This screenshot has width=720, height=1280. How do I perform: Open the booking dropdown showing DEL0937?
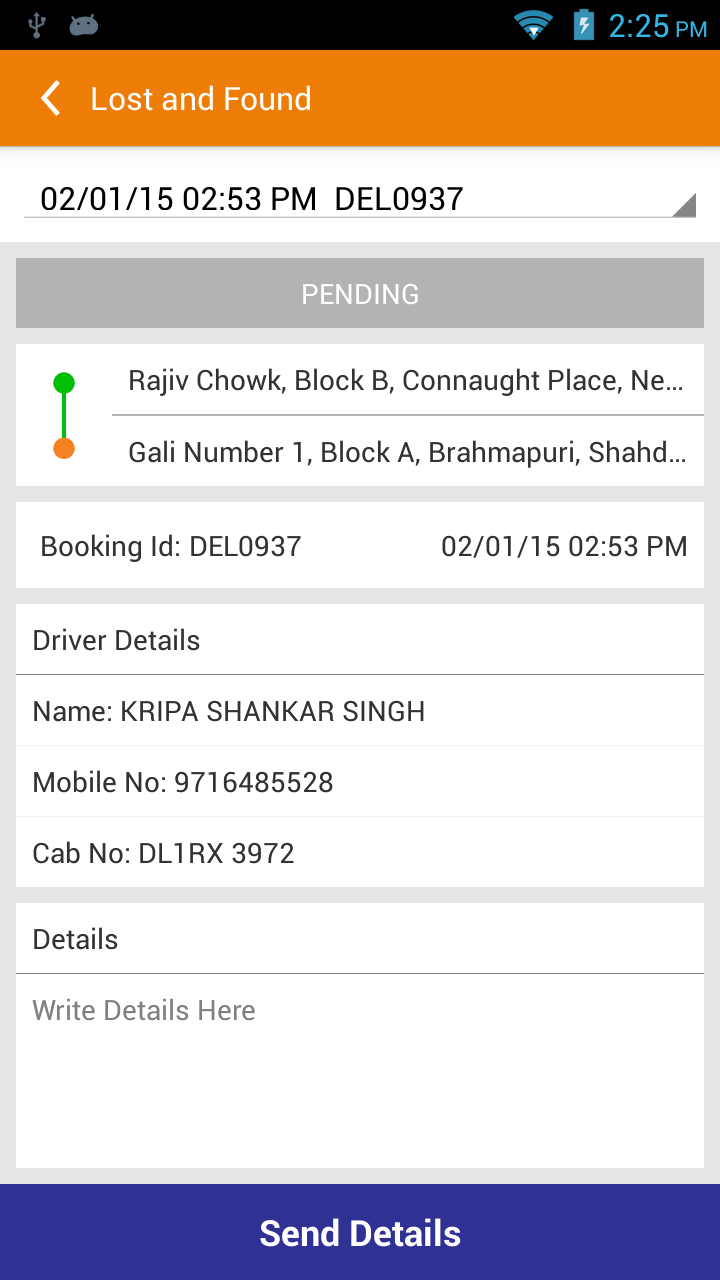(360, 199)
